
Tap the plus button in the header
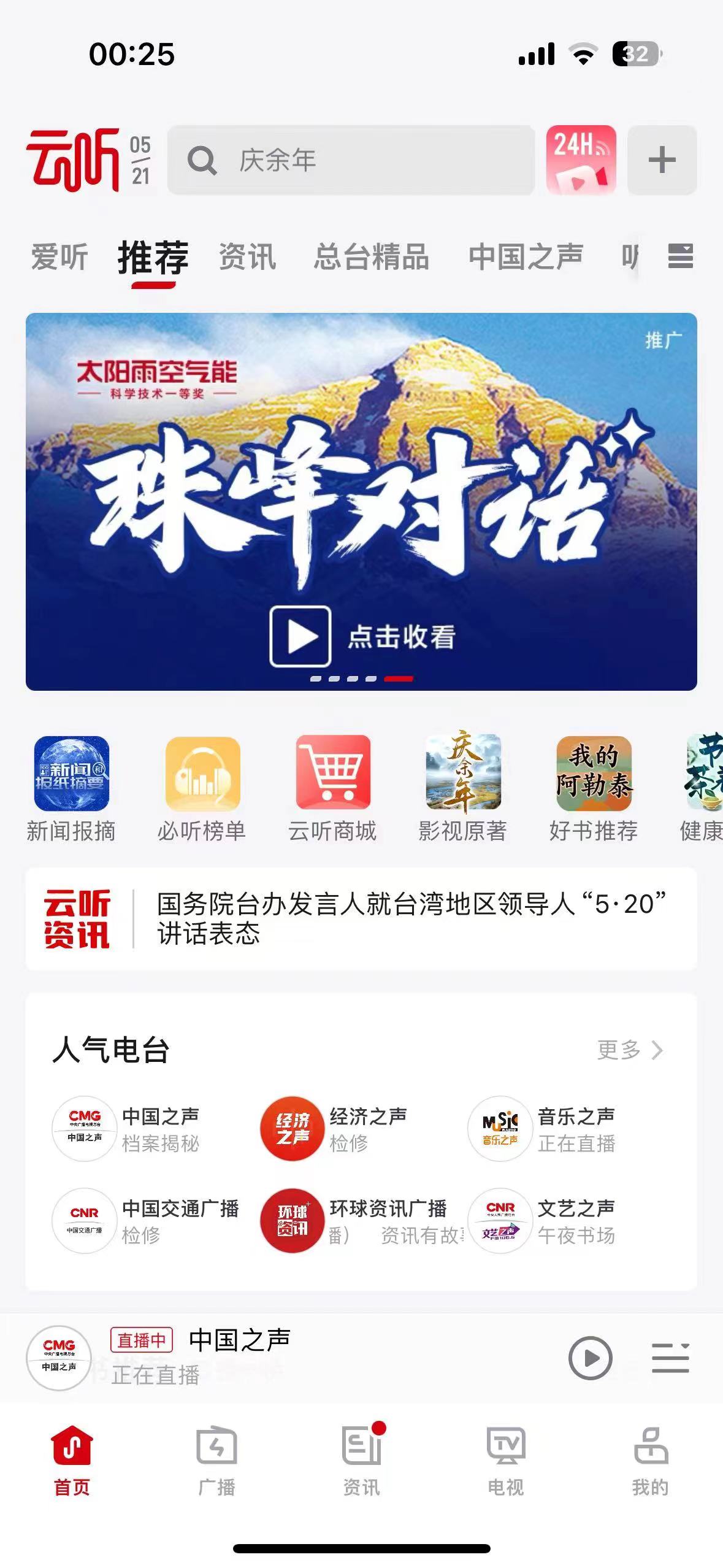(662, 160)
